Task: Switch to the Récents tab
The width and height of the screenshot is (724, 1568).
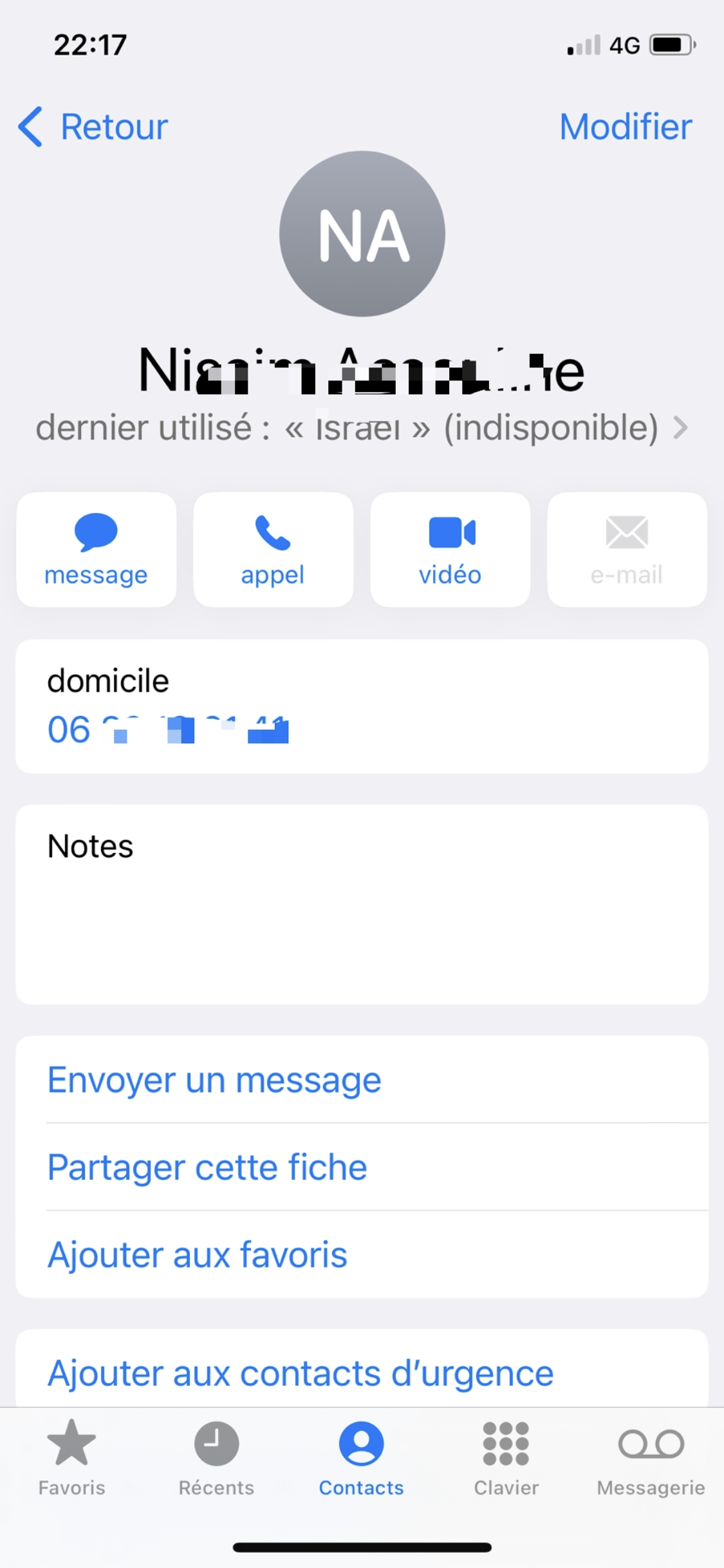Action: click(x=216, y=1458)
